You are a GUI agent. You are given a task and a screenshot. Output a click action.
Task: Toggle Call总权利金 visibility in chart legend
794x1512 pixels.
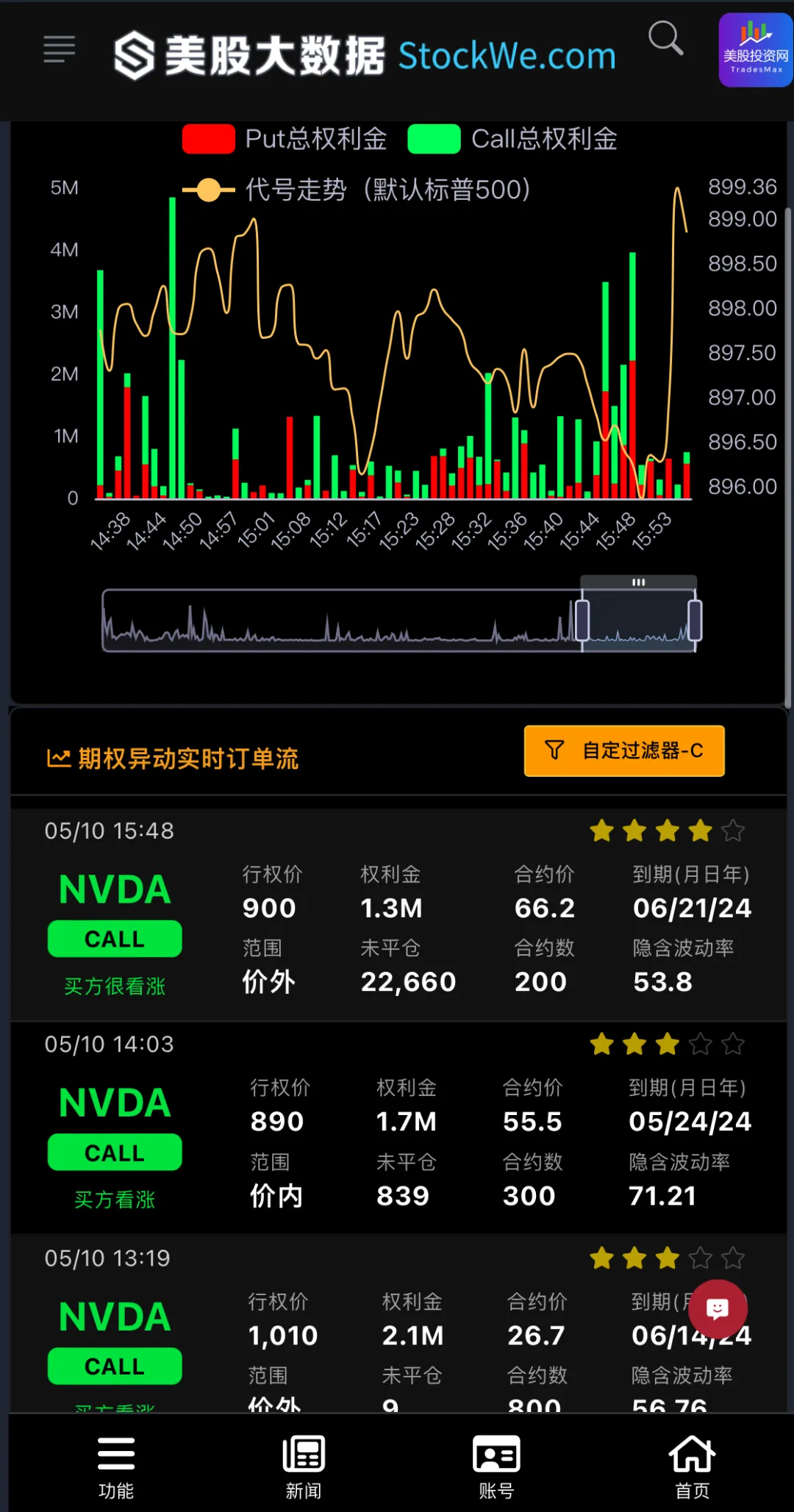pos(515,139)
